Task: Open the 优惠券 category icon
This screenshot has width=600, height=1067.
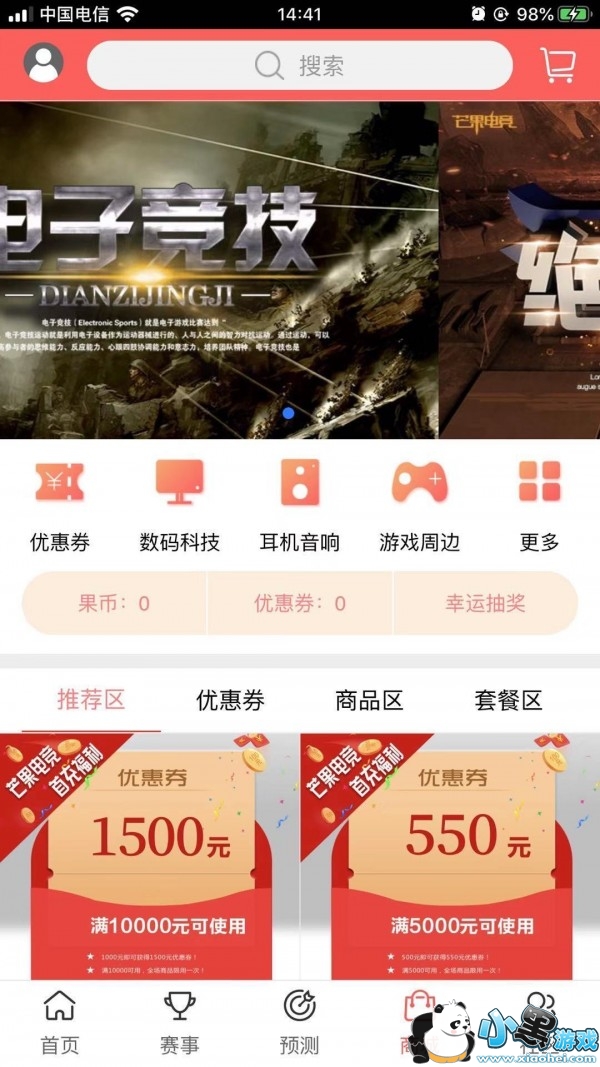Action: pyautogui.click(x=60, y=506)
